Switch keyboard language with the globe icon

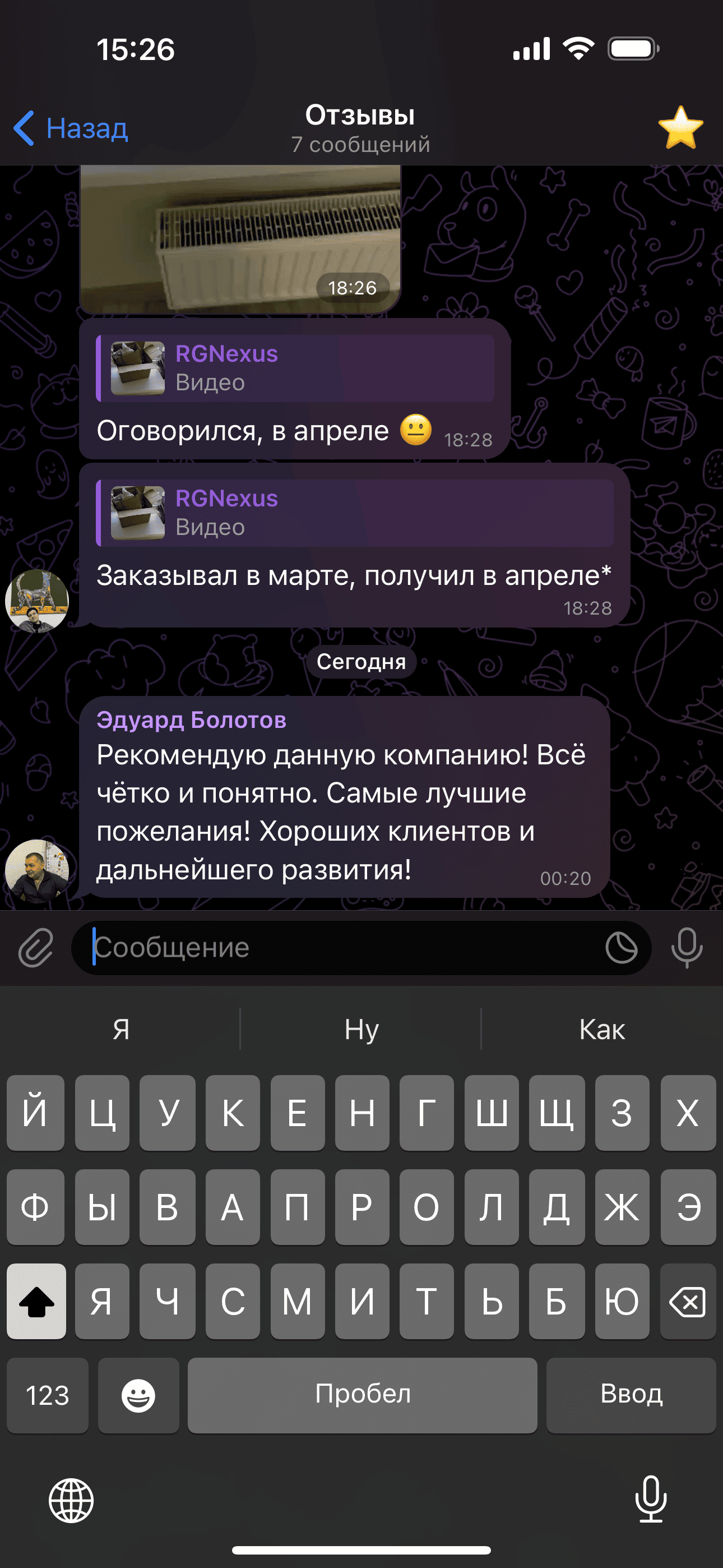(71, 1500)
